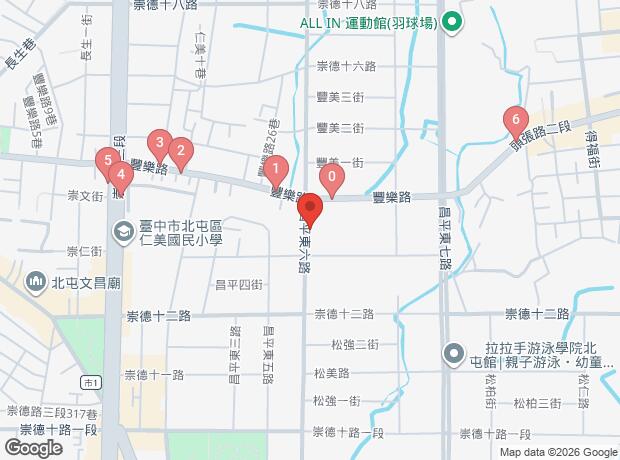Select map marker numbered 0
The height and width of the screenshot is (460, 620).
point(332,181)
